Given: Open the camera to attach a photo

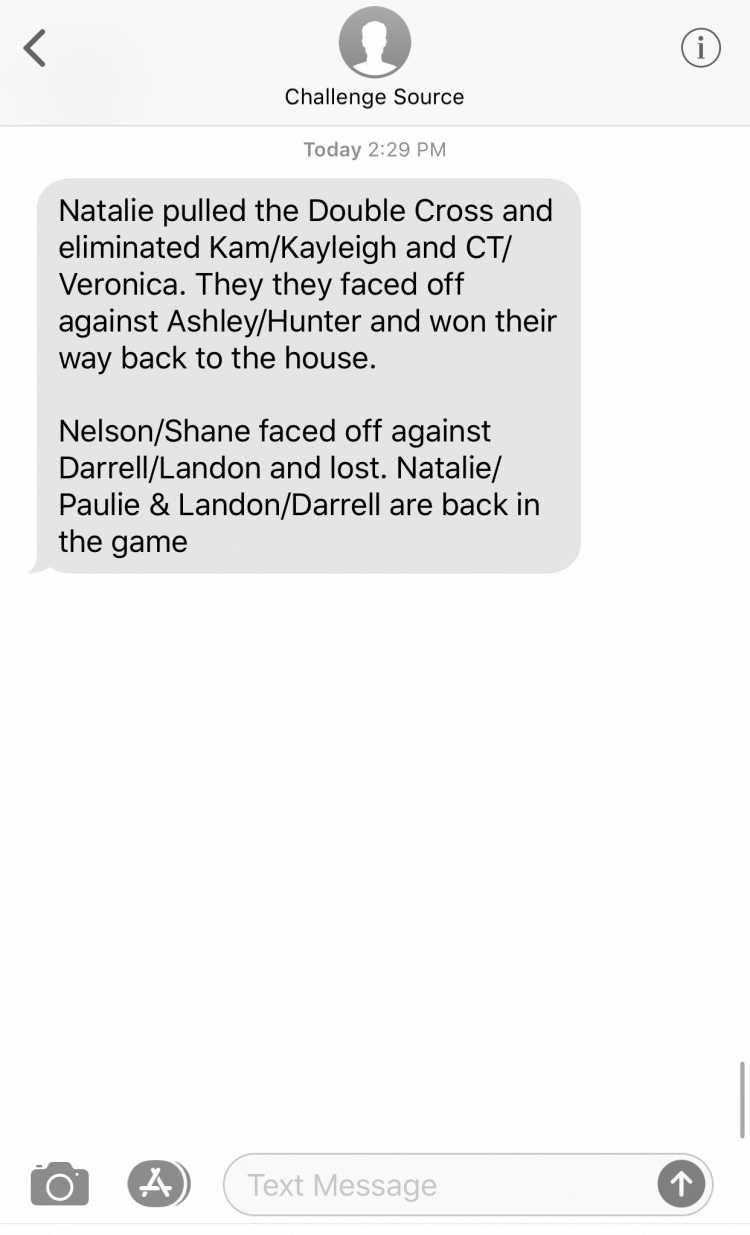Looking at the screenshot, I should point(59,1185).
